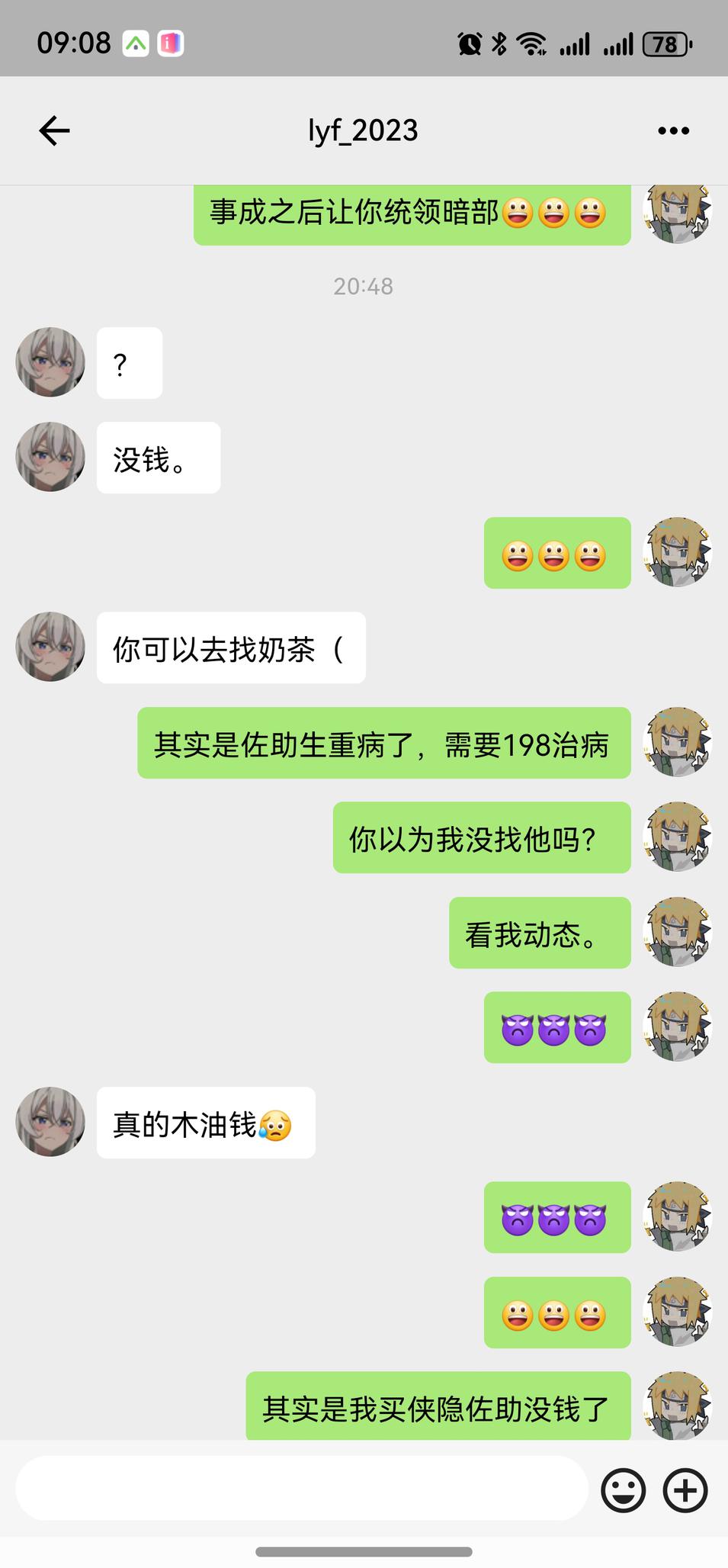728x1568 pixels.
Task: Go back from lyf_2023 chat
Action: click(x=54, y=131)
